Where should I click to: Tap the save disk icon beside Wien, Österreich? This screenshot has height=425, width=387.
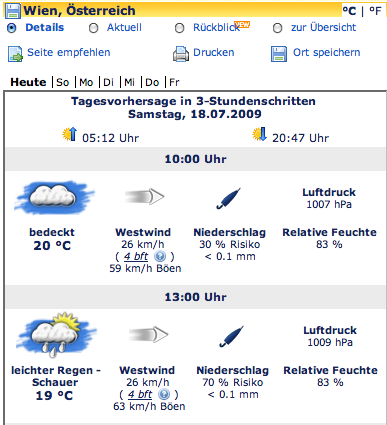click(13, 11)
